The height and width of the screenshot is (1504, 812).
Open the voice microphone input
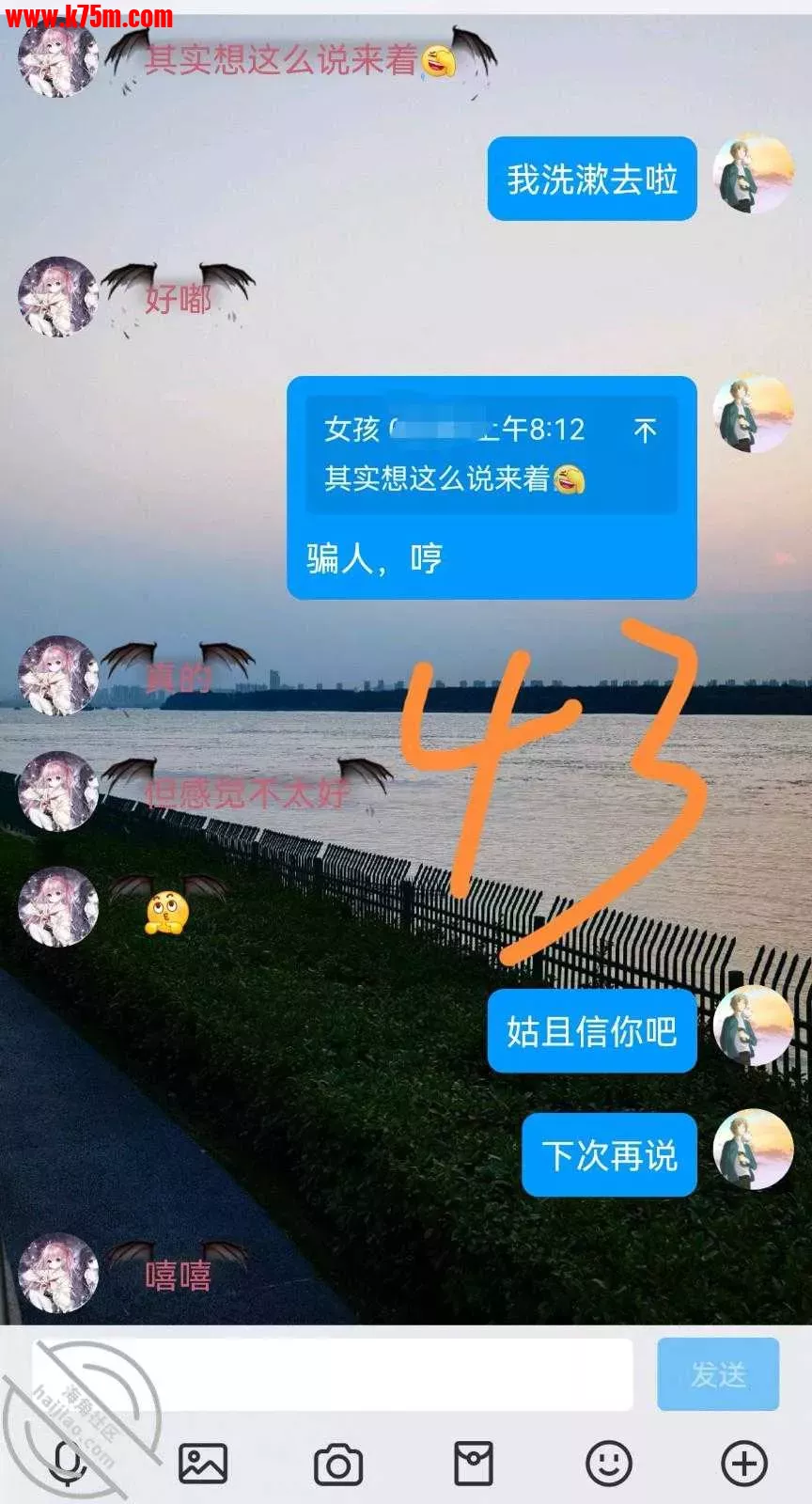(68, 1463)
